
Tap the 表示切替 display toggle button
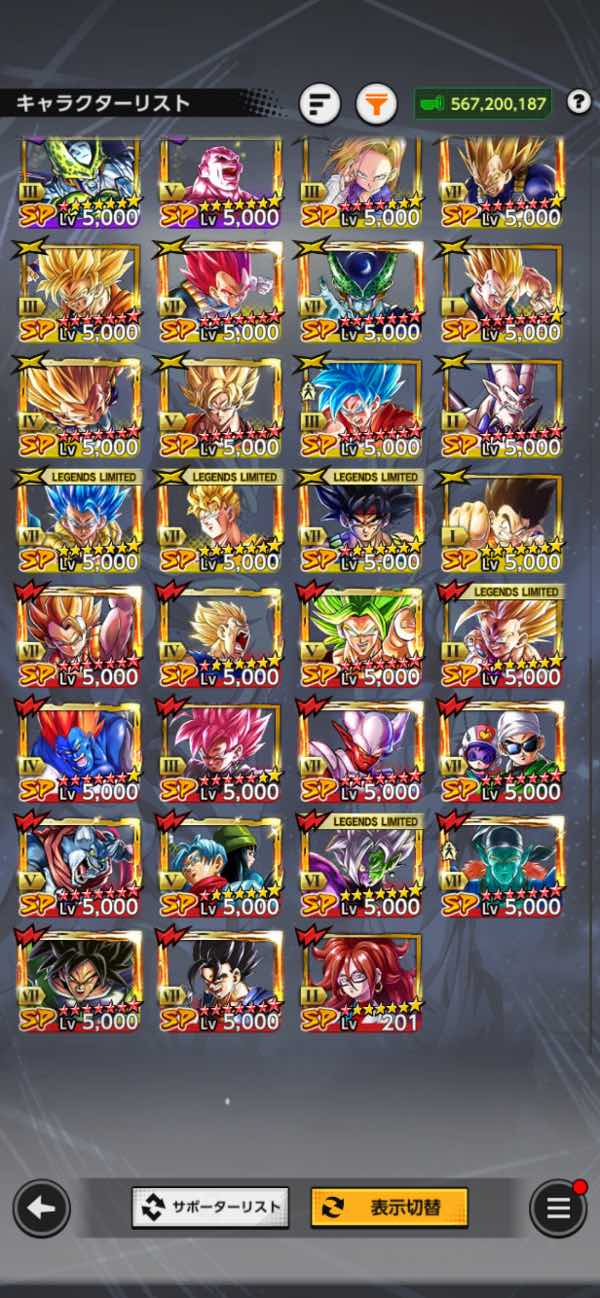coord(389,1207)
